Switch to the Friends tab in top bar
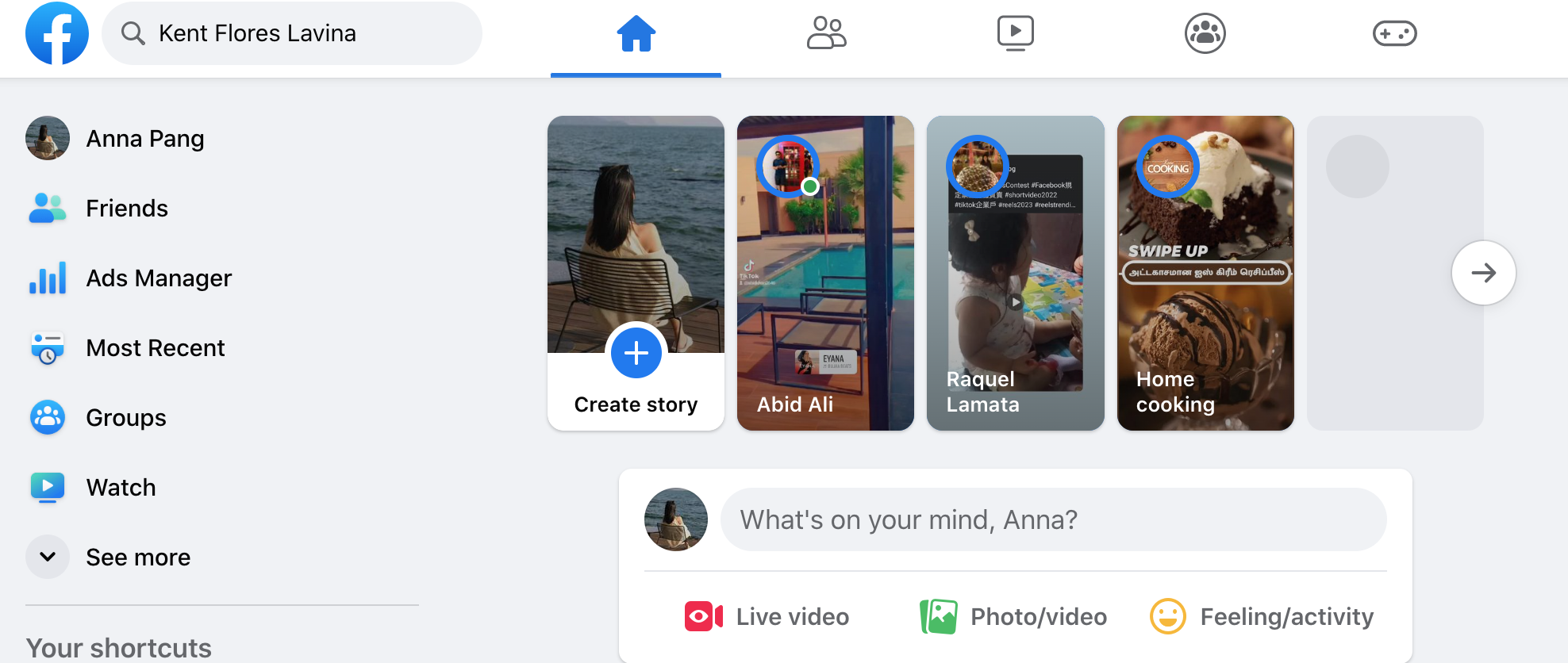1568x663 pixels. point(826,34)
